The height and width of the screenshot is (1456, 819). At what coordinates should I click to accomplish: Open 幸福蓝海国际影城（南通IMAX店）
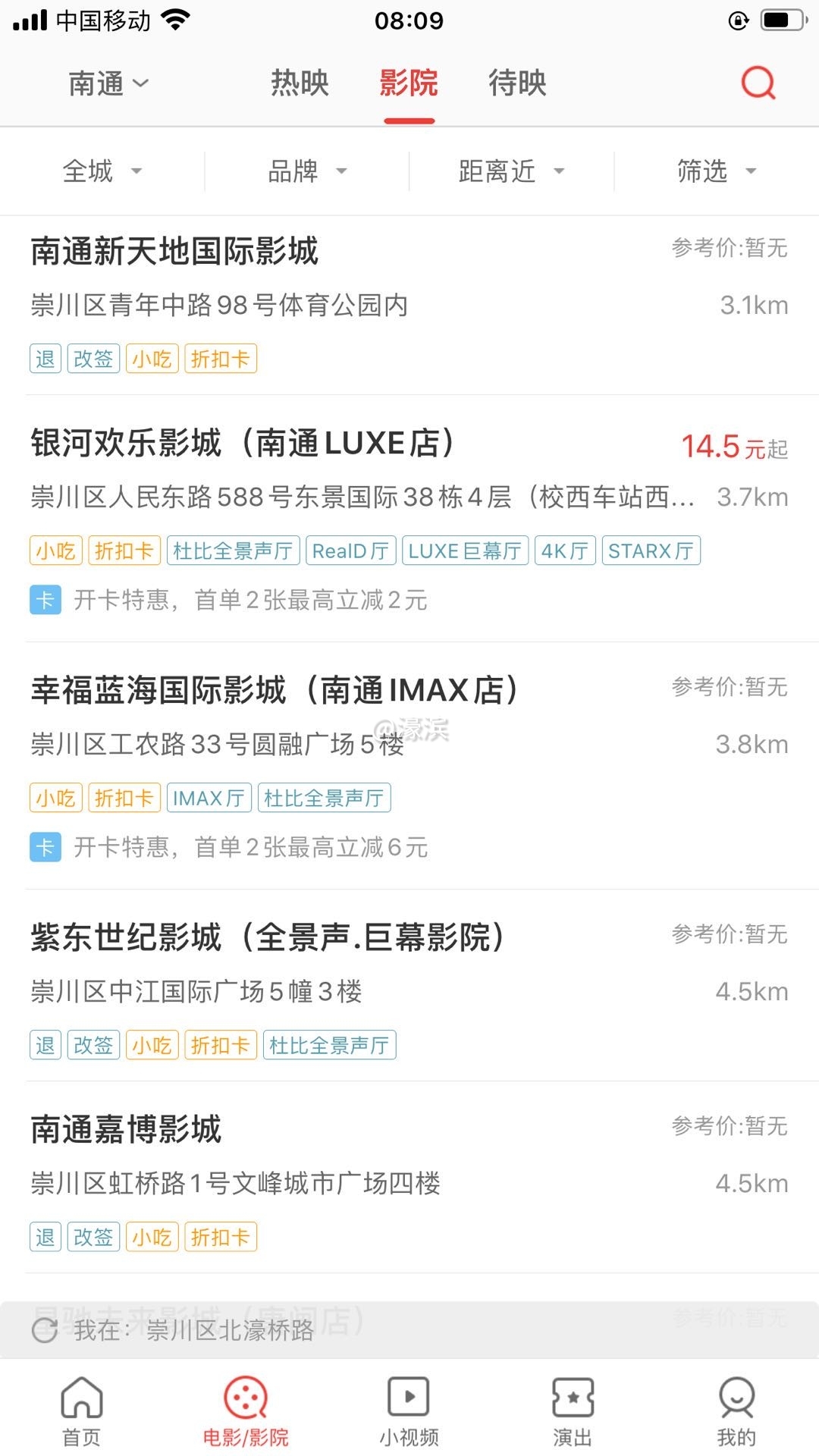(275, 691)
